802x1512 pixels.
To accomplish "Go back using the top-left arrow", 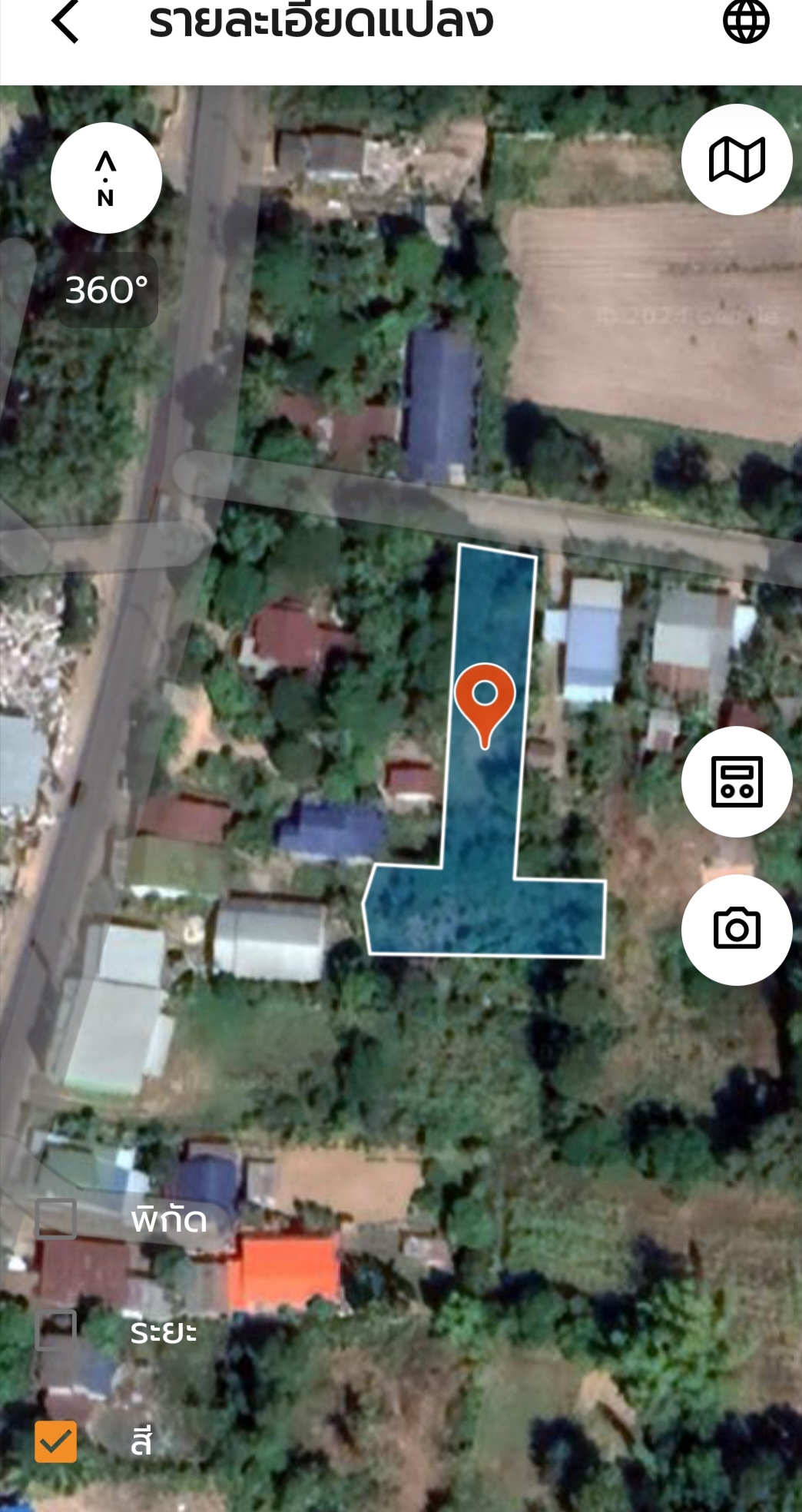I will (66, 21).
